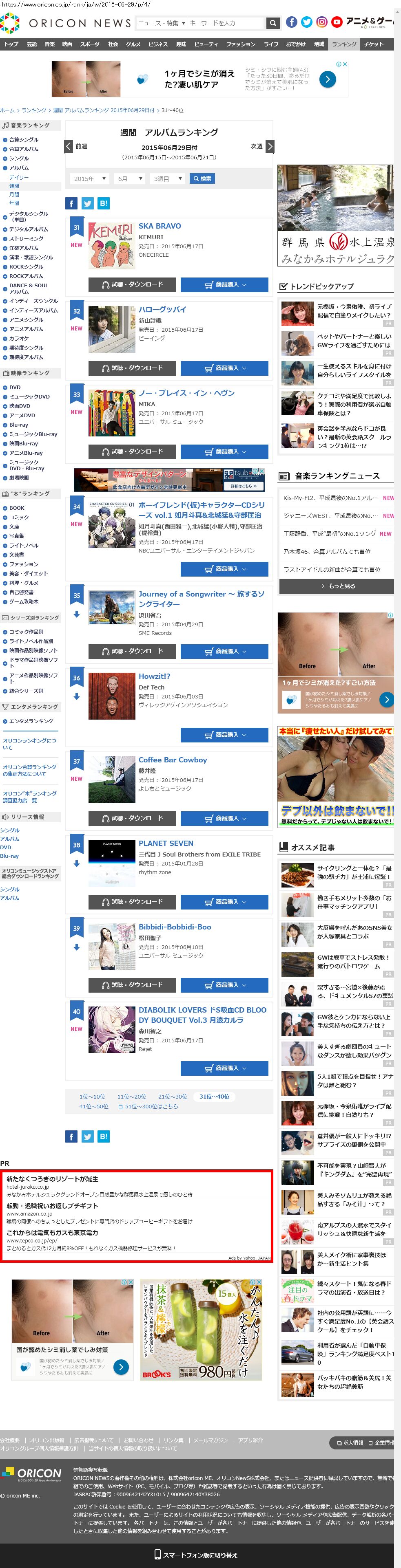This screenshot has height=1568, width=401.
Task: Go to next week via 次週 arrow
Action: [263, 146]
